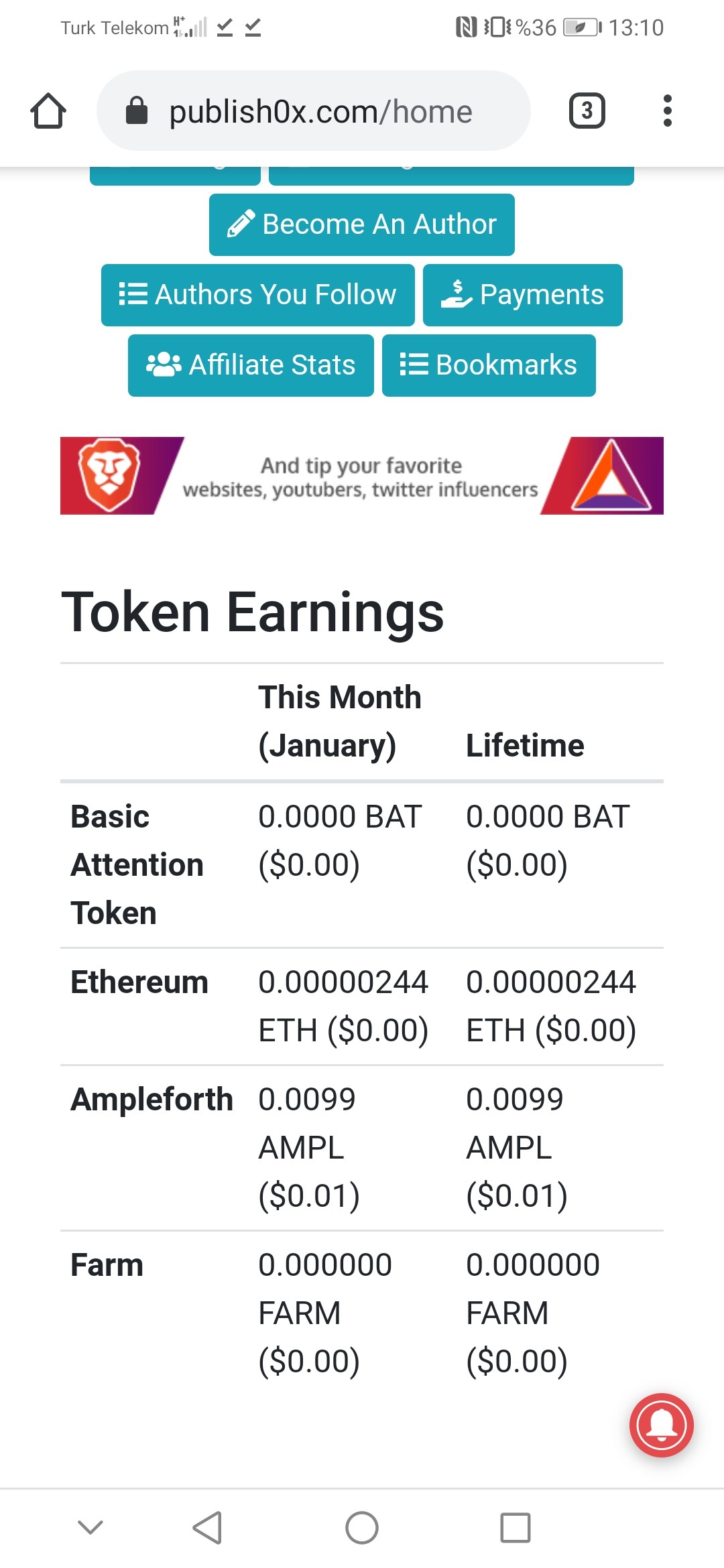Screen dimensions: 724x1568
Task: Open Bookmarks list
Action: 489,365
